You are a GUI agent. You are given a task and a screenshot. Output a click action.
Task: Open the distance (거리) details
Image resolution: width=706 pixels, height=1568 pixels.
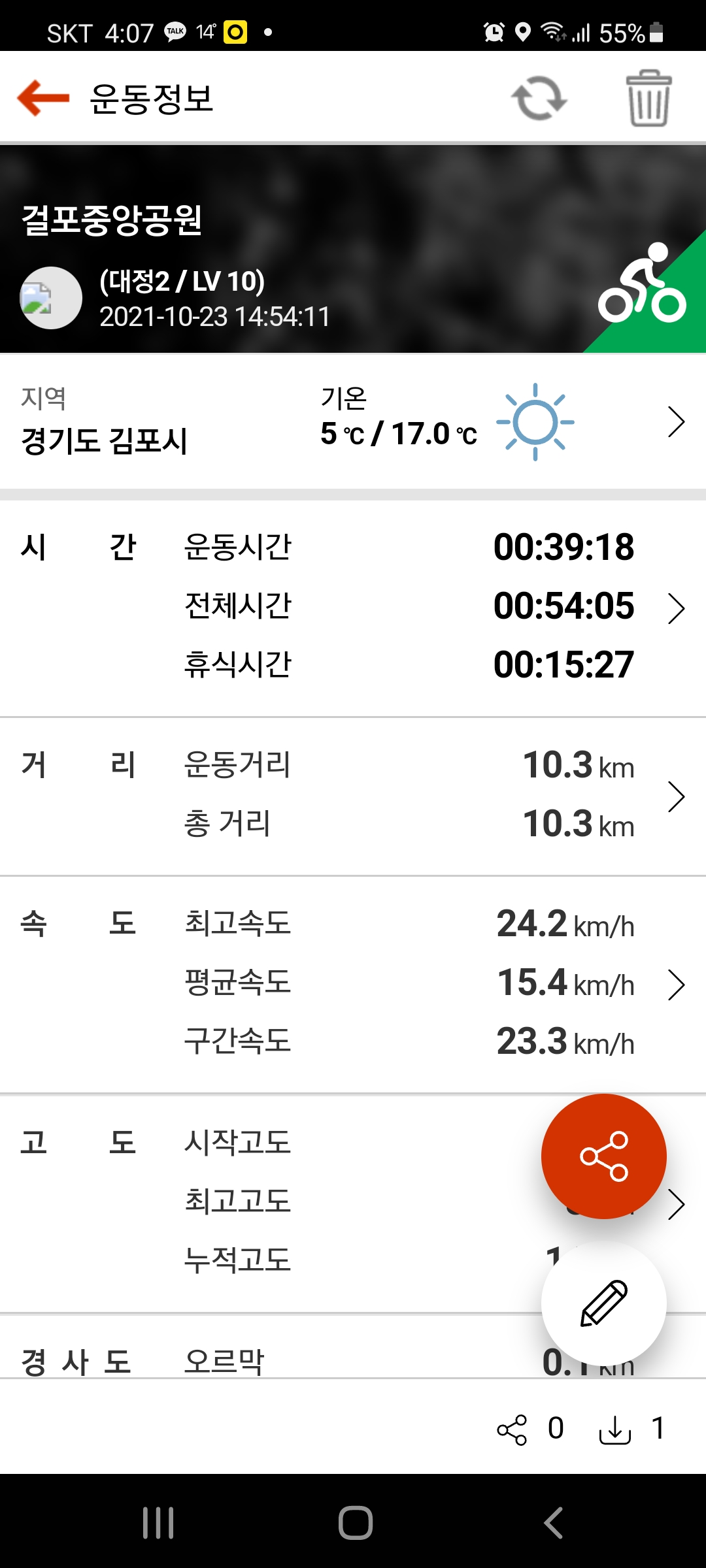click(676, 796)
